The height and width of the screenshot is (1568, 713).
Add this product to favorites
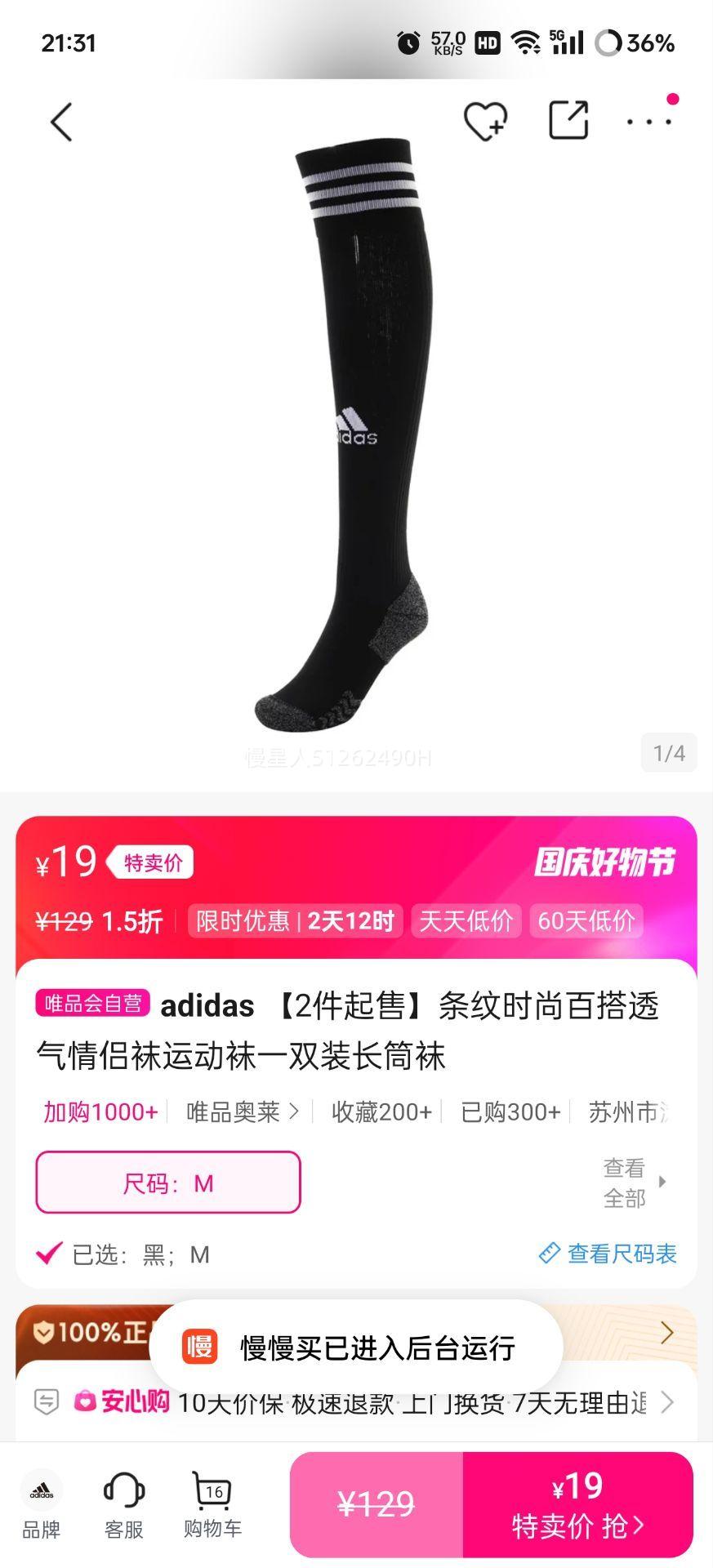click(x=485, y=122)
